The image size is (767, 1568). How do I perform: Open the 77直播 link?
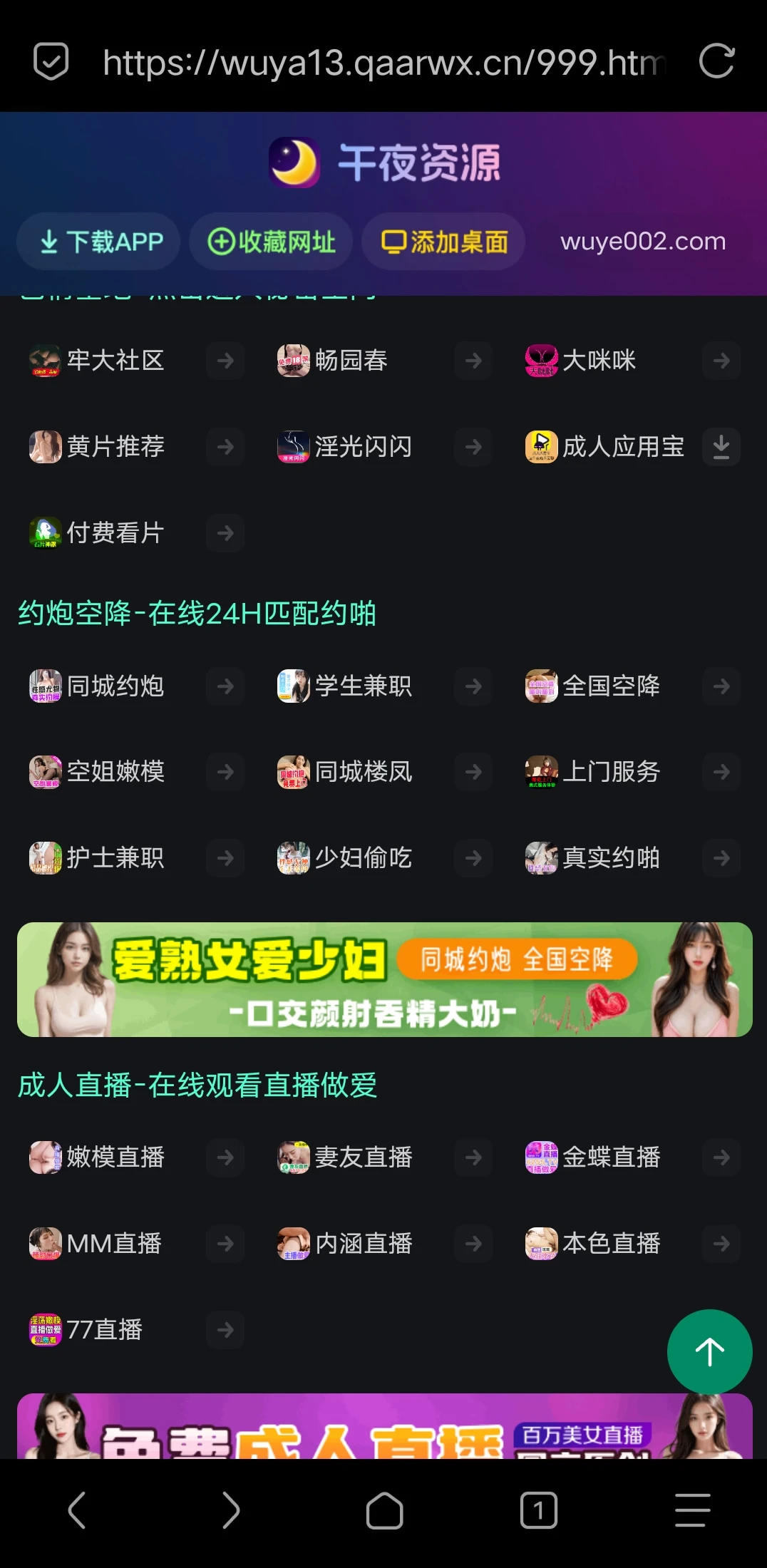tap(105, 1330)
